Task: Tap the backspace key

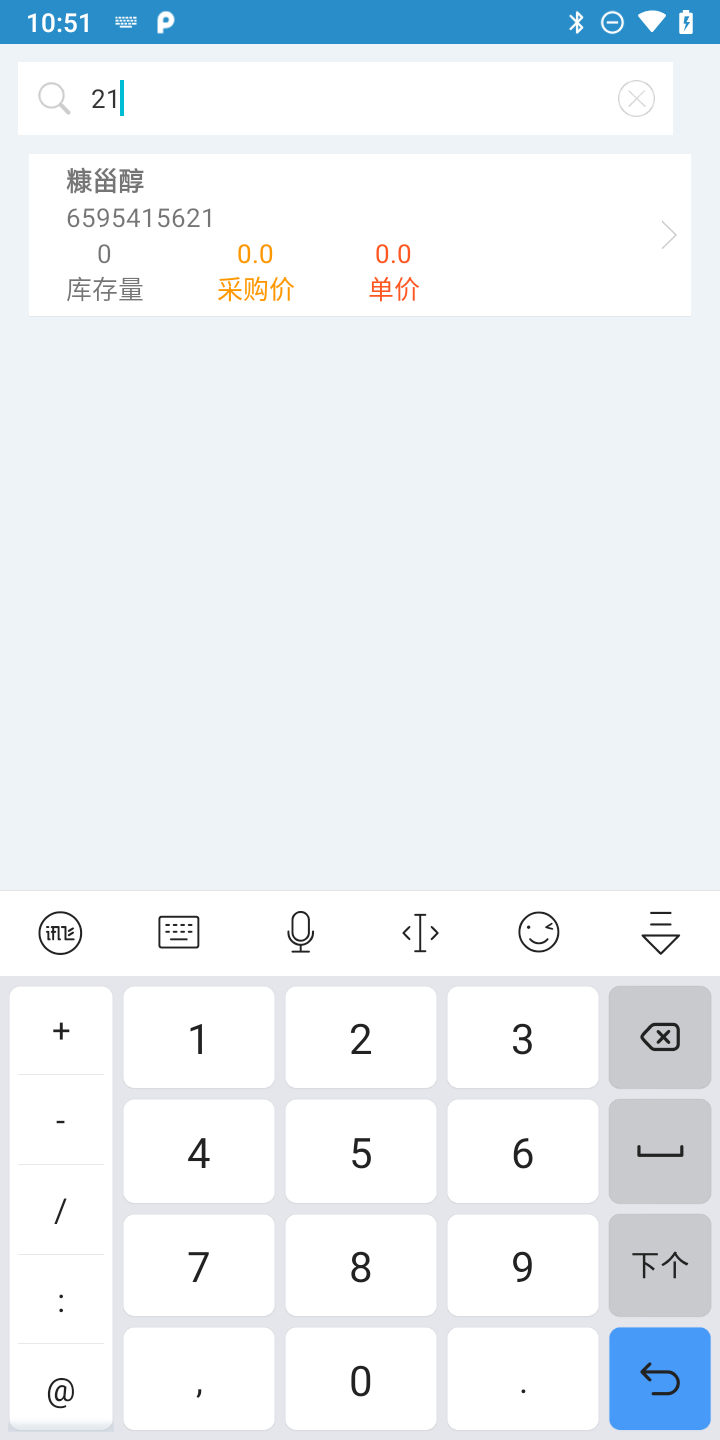Action: [660, 1037]
